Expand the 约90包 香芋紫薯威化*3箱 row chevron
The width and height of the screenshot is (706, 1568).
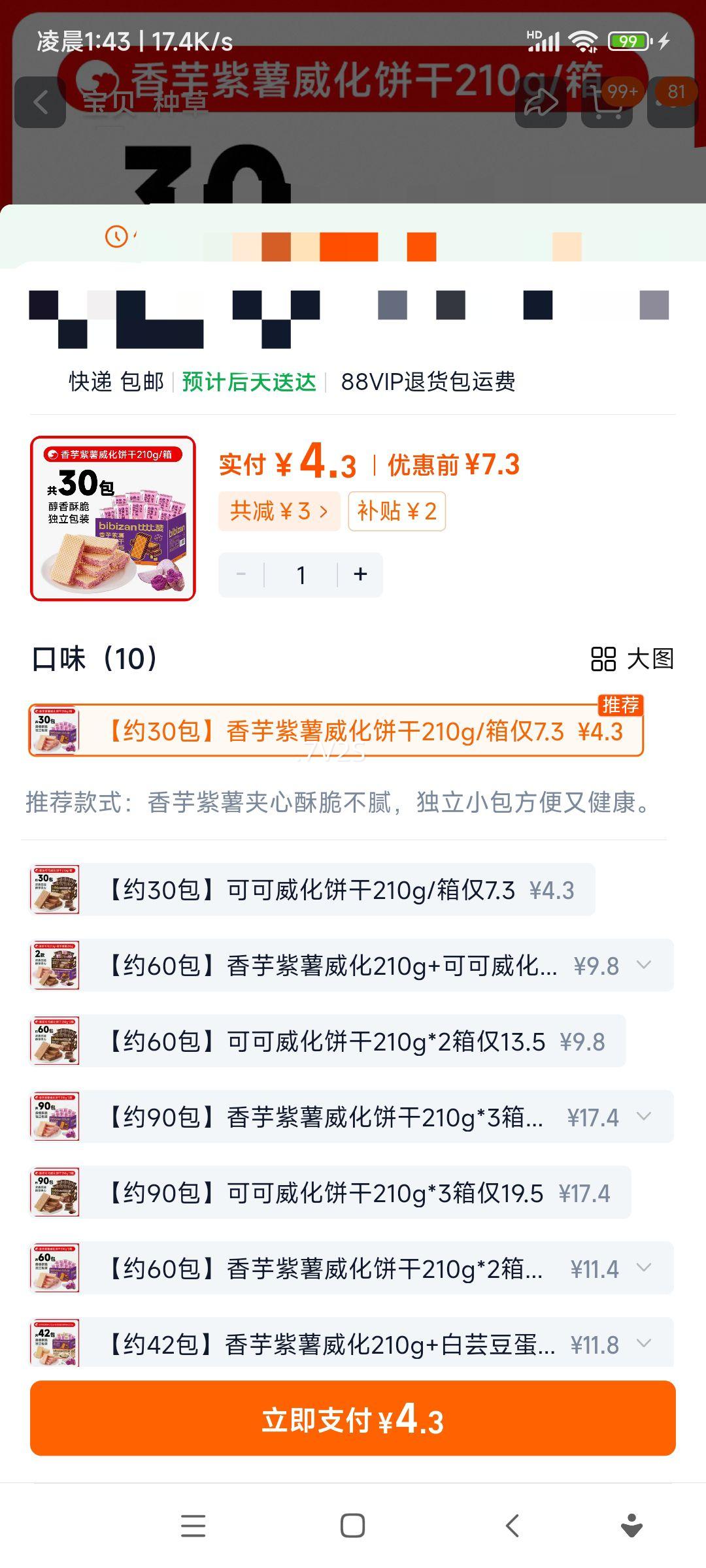[644, 1117]
